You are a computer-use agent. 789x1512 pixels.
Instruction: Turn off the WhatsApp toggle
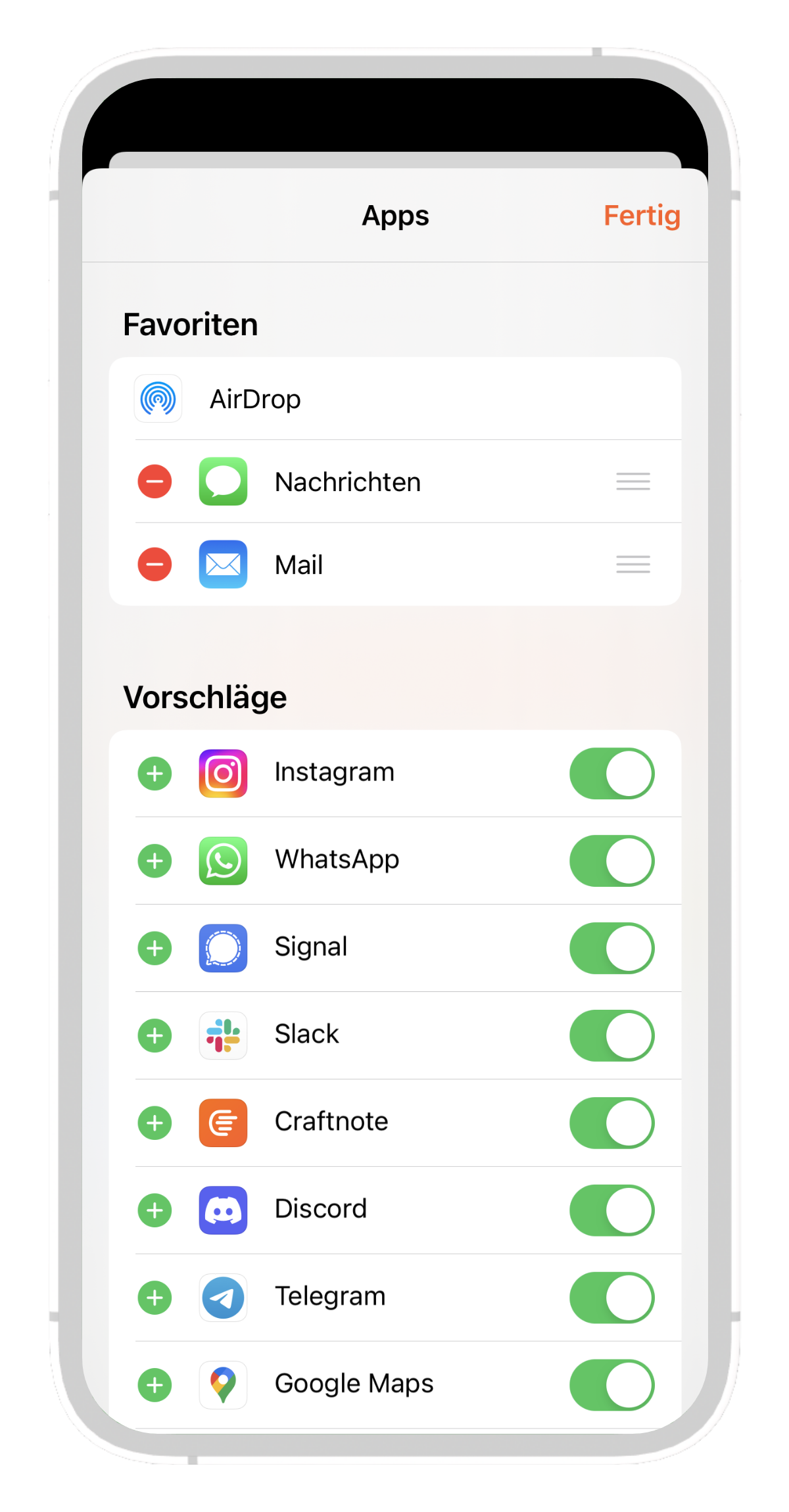click(x=611, y=861)
